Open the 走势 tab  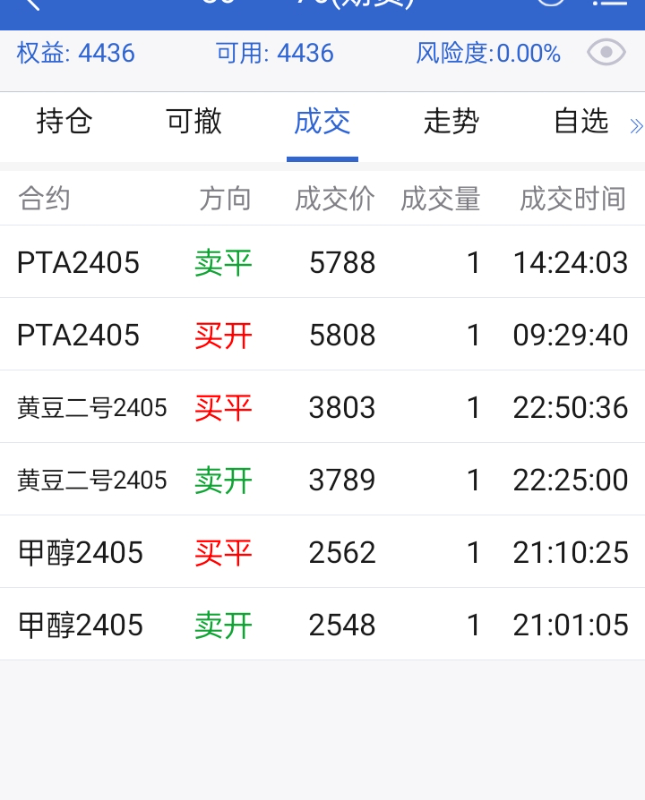[x=451, y=122]
